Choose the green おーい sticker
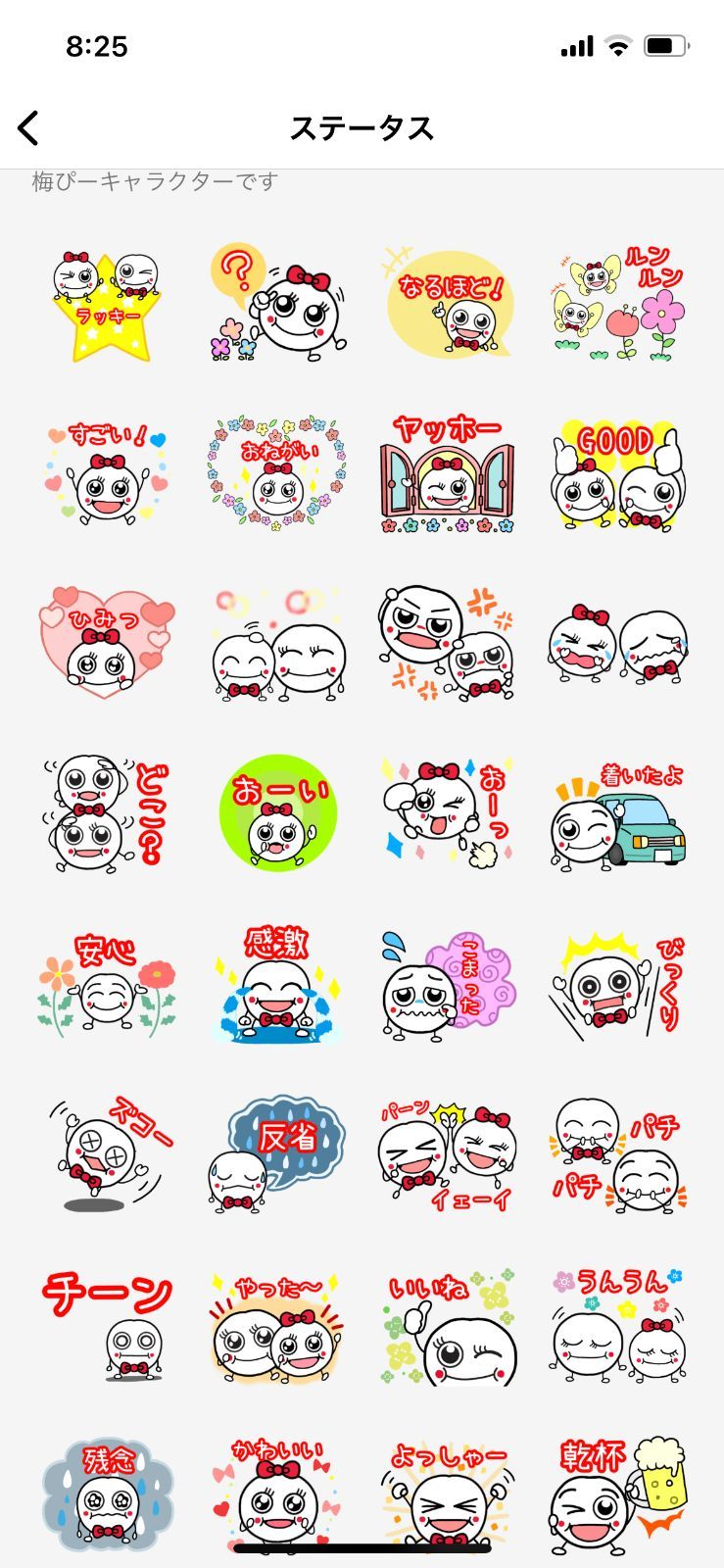 [277, 813]
